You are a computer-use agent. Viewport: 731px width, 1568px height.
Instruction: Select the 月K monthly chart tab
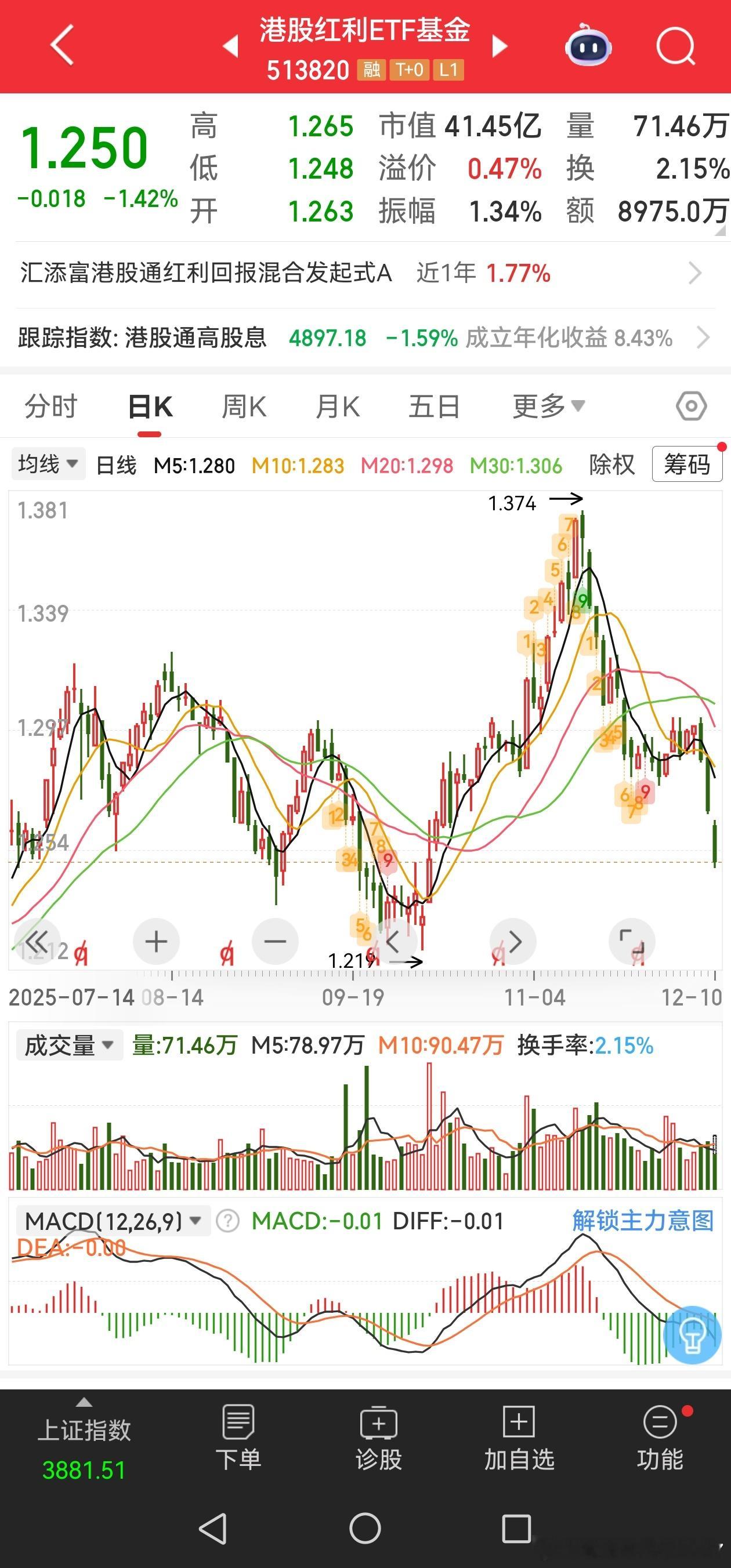(337, 405)
